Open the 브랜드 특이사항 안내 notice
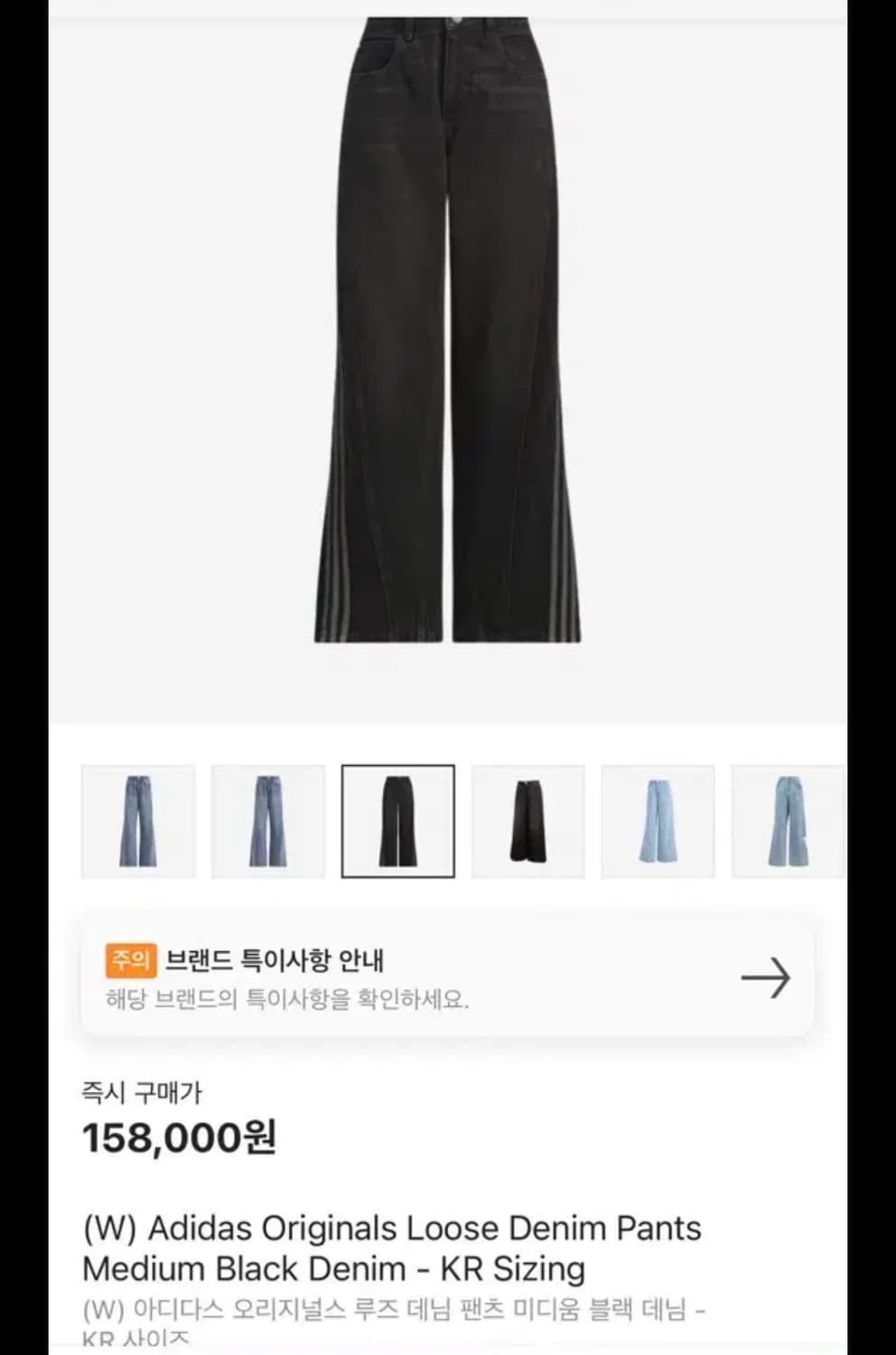 pyautogui.click(x=275, y=960)
